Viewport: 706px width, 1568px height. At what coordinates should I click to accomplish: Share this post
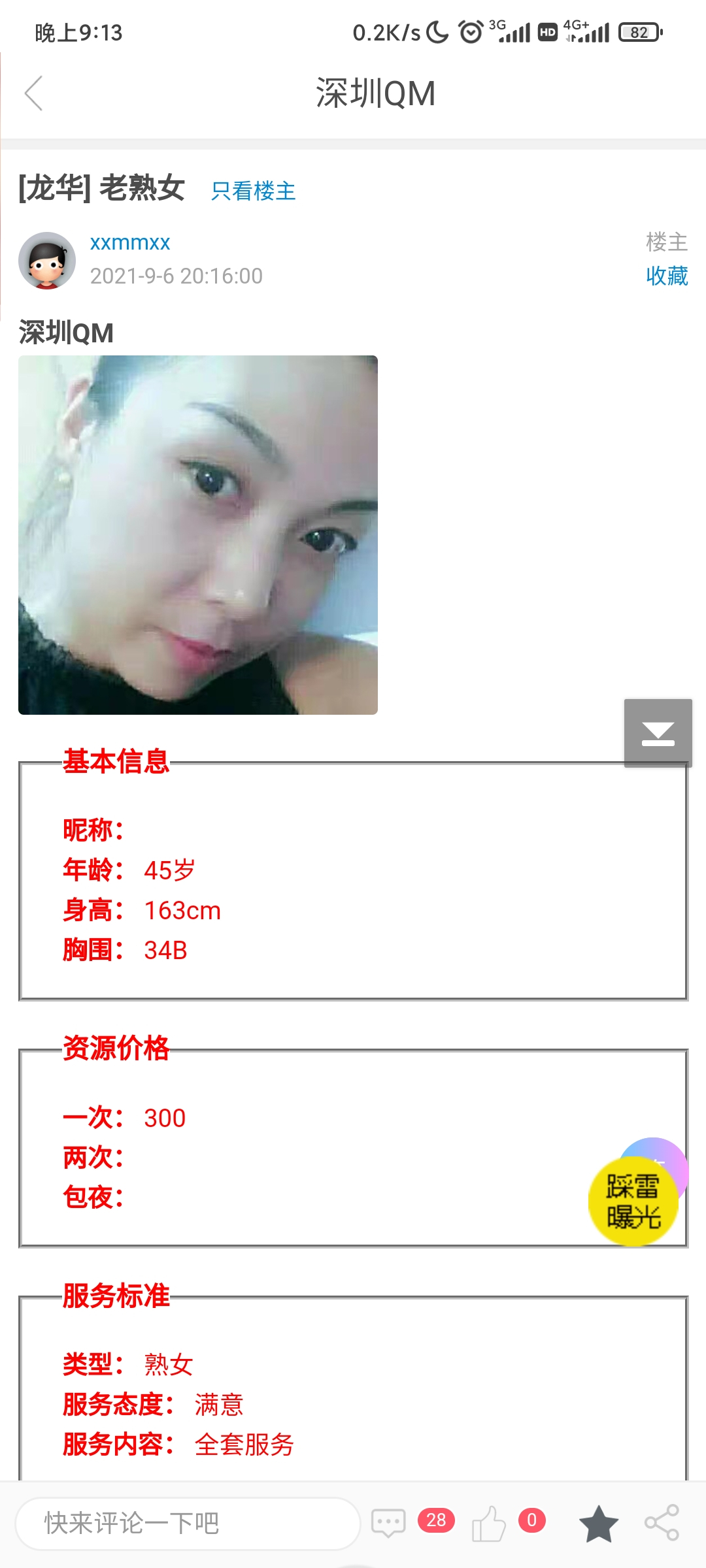pyautogui.click(x=662, y=1523)
